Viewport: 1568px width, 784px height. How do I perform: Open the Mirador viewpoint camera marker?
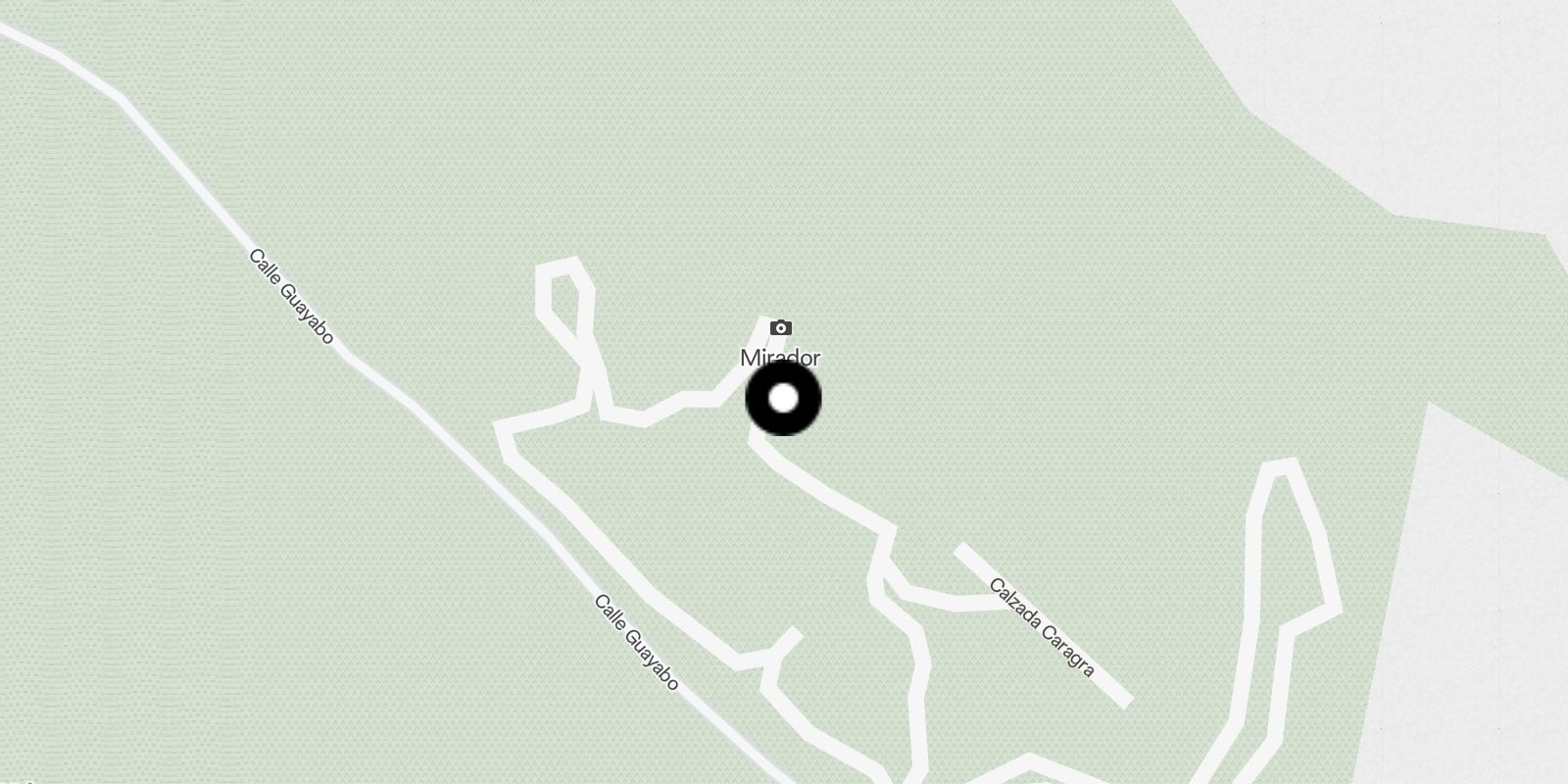[780, 328]
